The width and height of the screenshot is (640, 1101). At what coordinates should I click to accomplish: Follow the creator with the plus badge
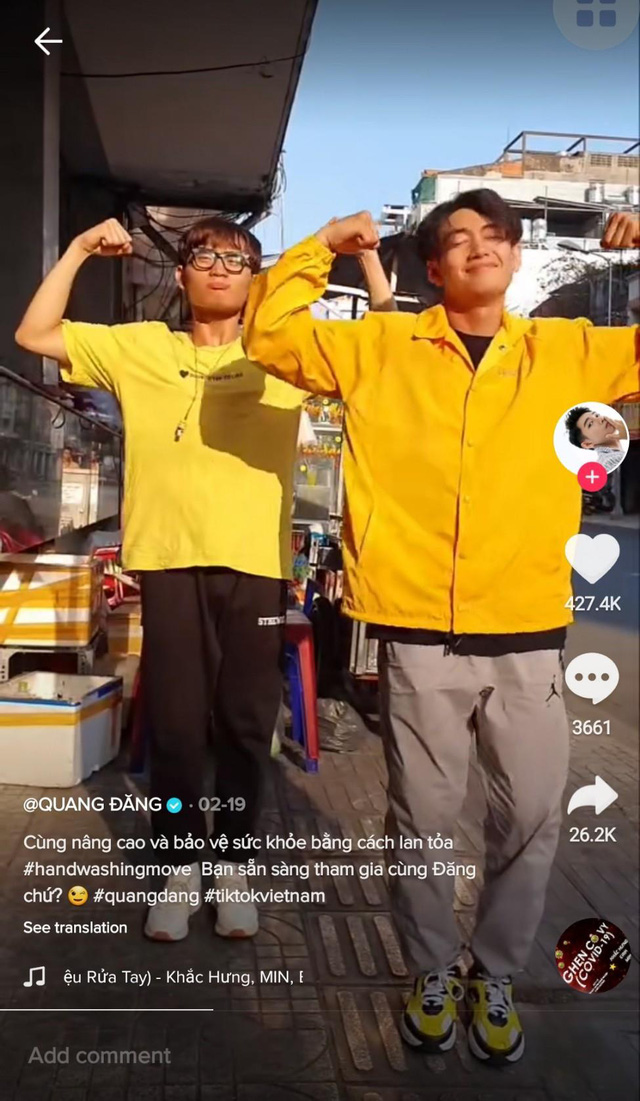(592, 477)
